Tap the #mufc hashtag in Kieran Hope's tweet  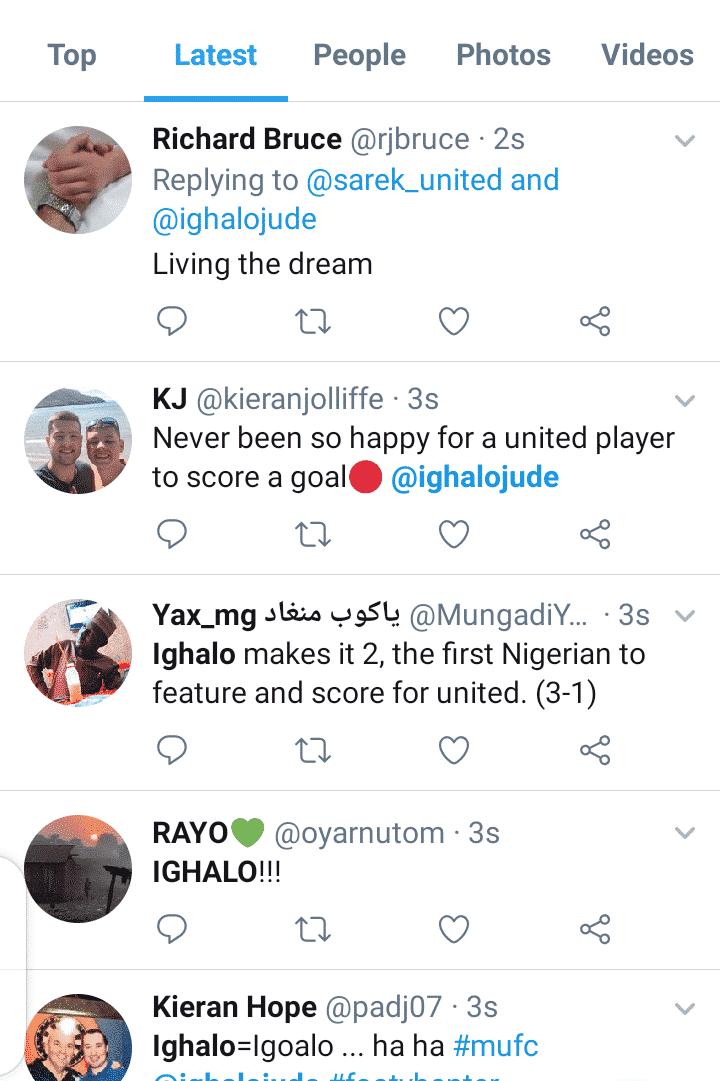point(496,1047)
